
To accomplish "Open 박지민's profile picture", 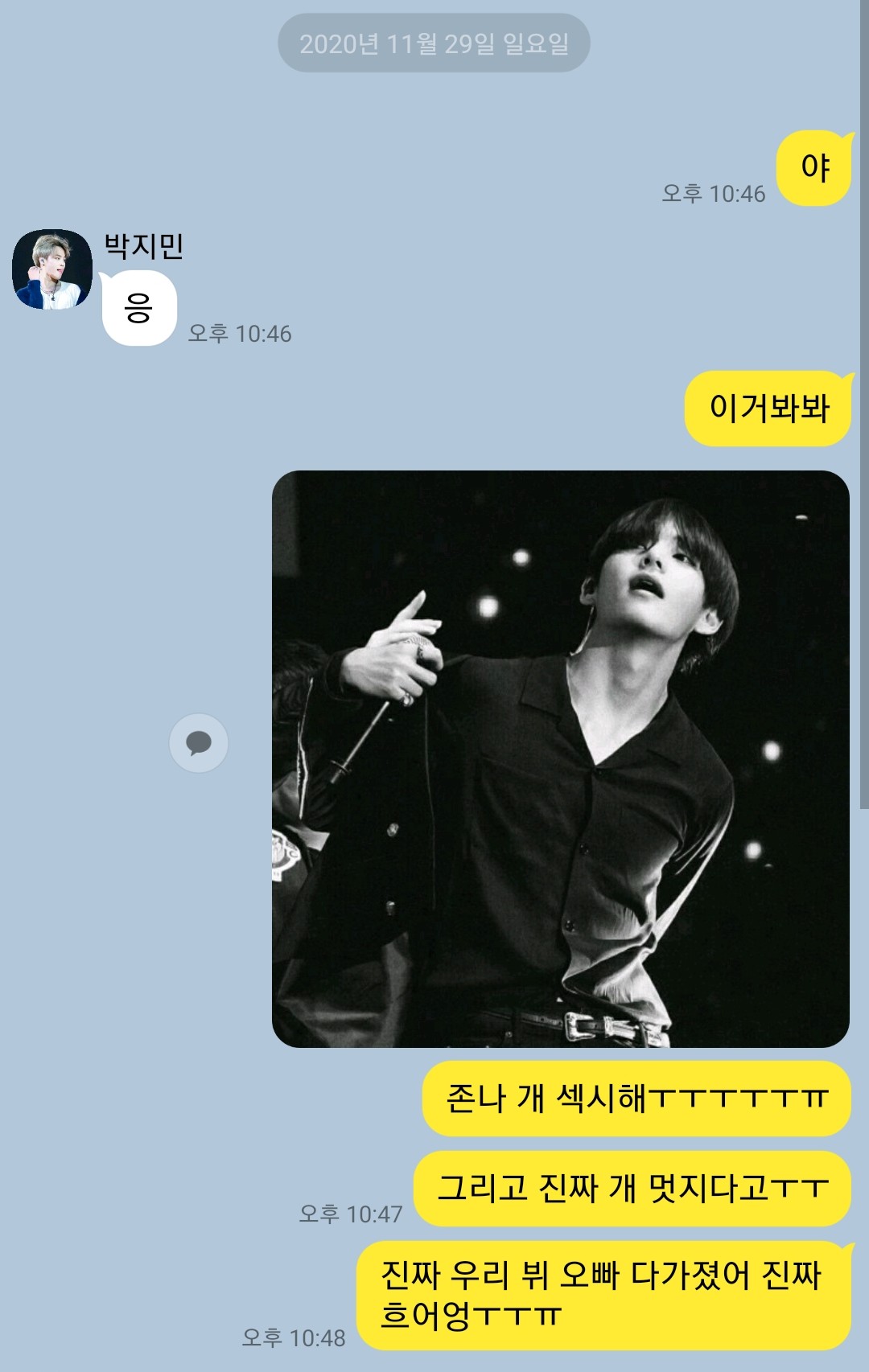I will (x=52, y=269).
